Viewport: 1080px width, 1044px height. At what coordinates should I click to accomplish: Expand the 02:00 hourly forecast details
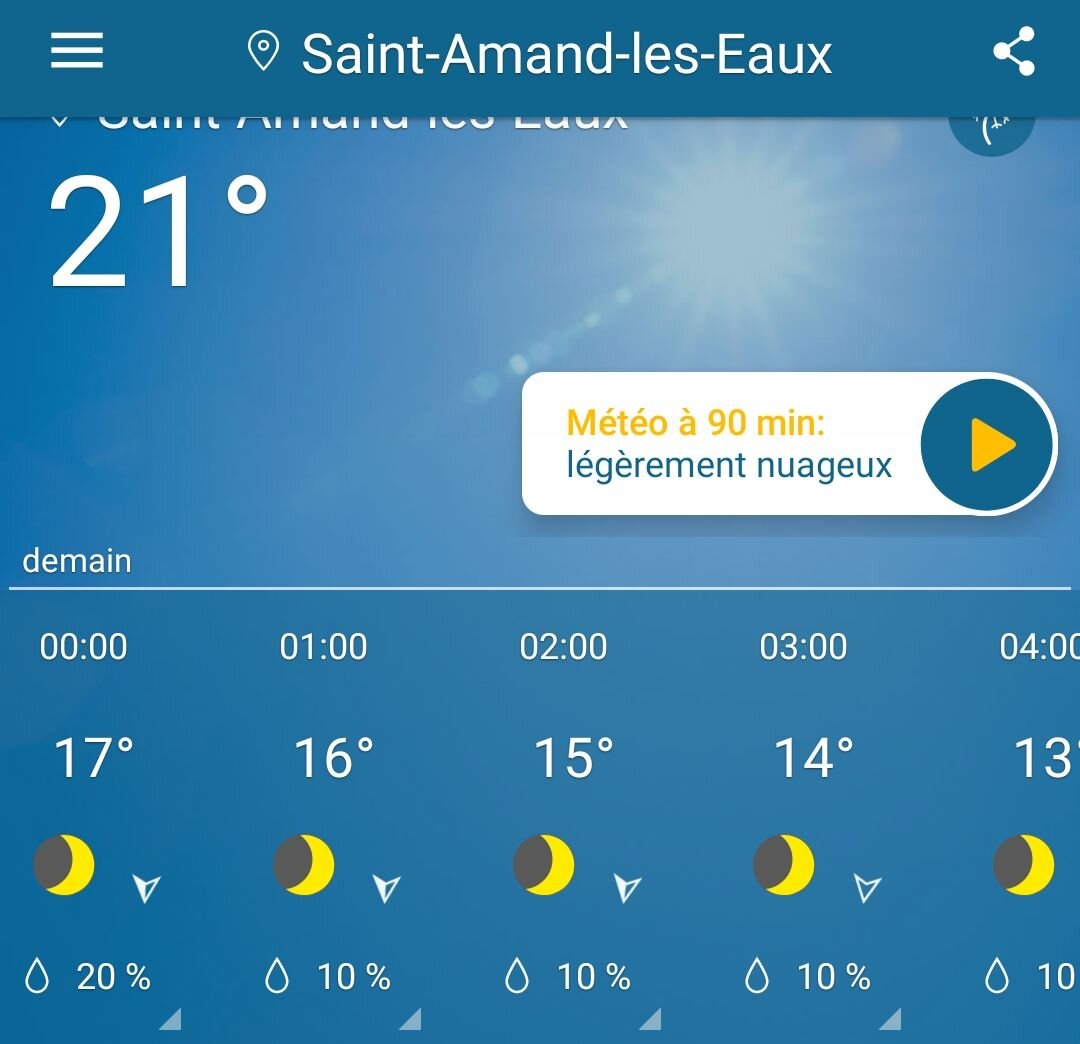651,1019
